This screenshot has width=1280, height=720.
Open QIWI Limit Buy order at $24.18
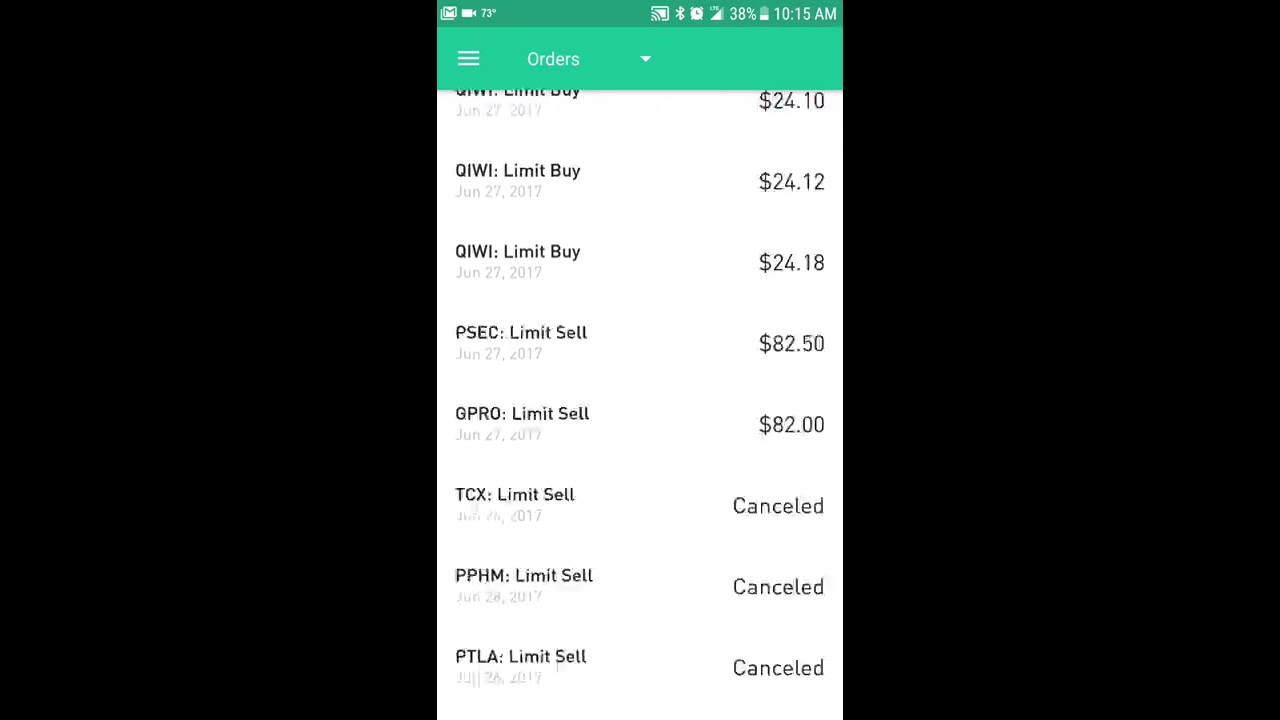[x=639, y=262]
